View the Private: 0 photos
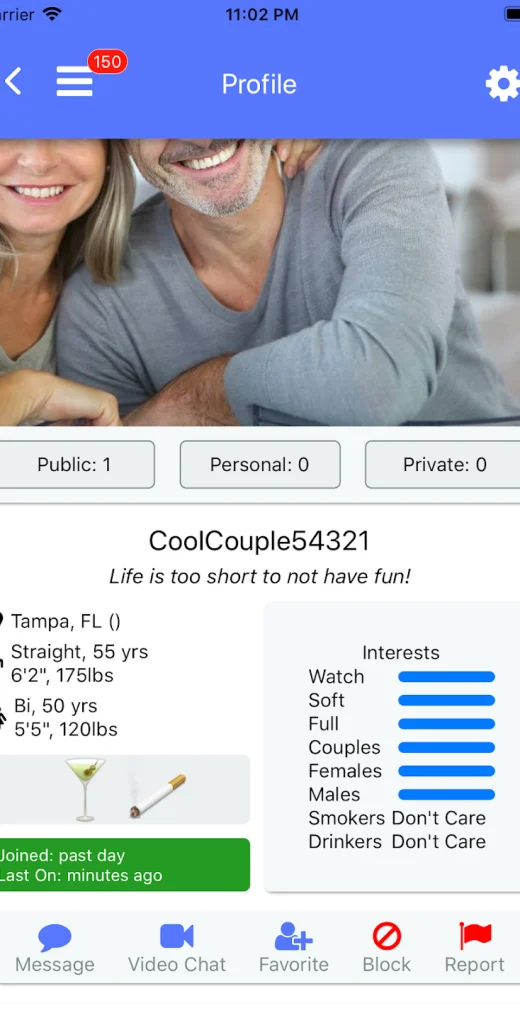Viewport: 520px width, 1020px height. [x=444, y=464]
